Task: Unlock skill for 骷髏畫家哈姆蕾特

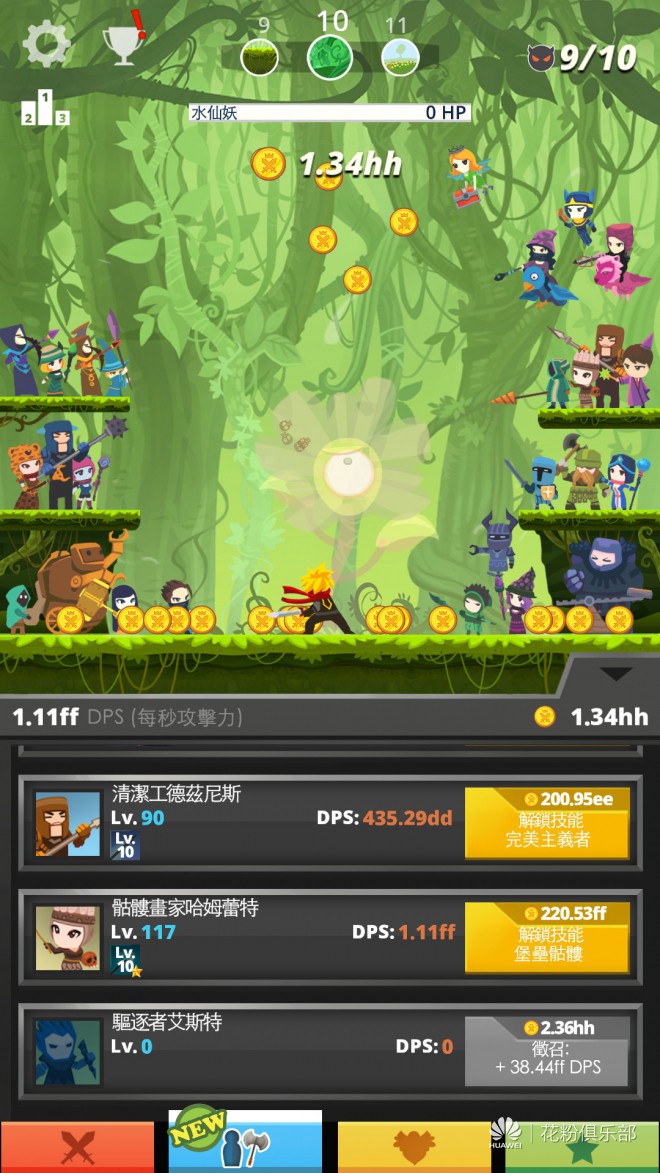Action: click(x=546, y=937)
